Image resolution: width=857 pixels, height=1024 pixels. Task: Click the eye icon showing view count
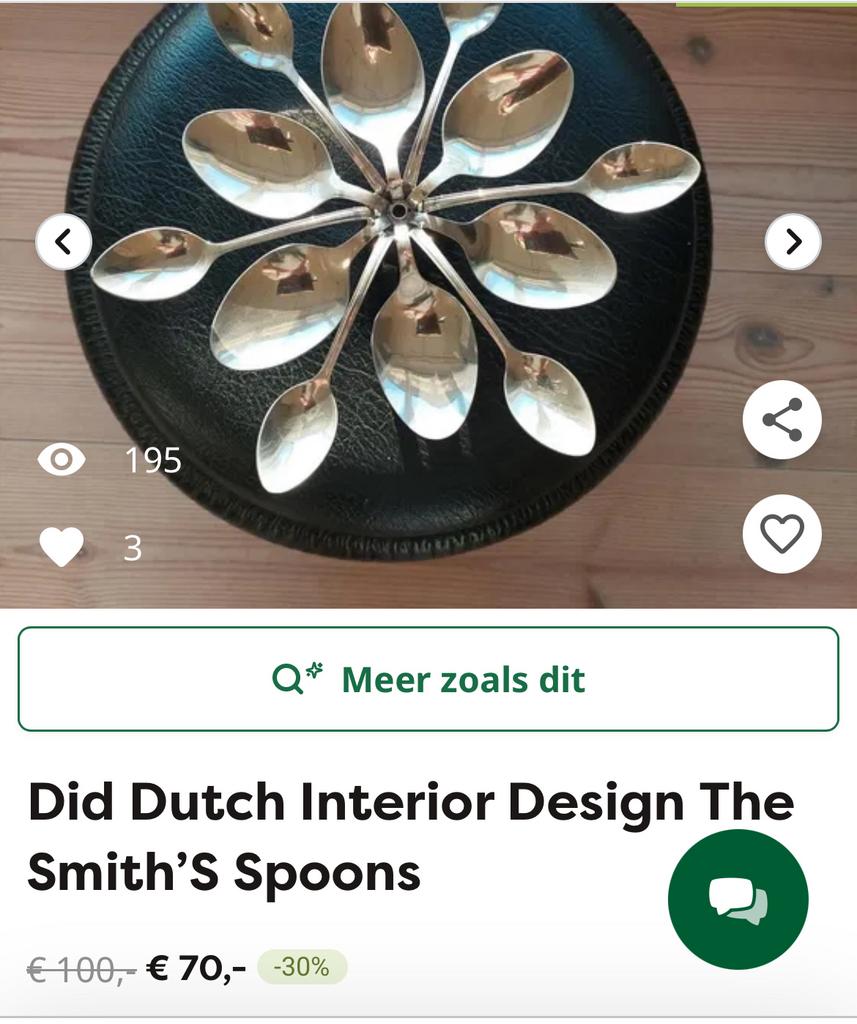click(x=62, y=458)
